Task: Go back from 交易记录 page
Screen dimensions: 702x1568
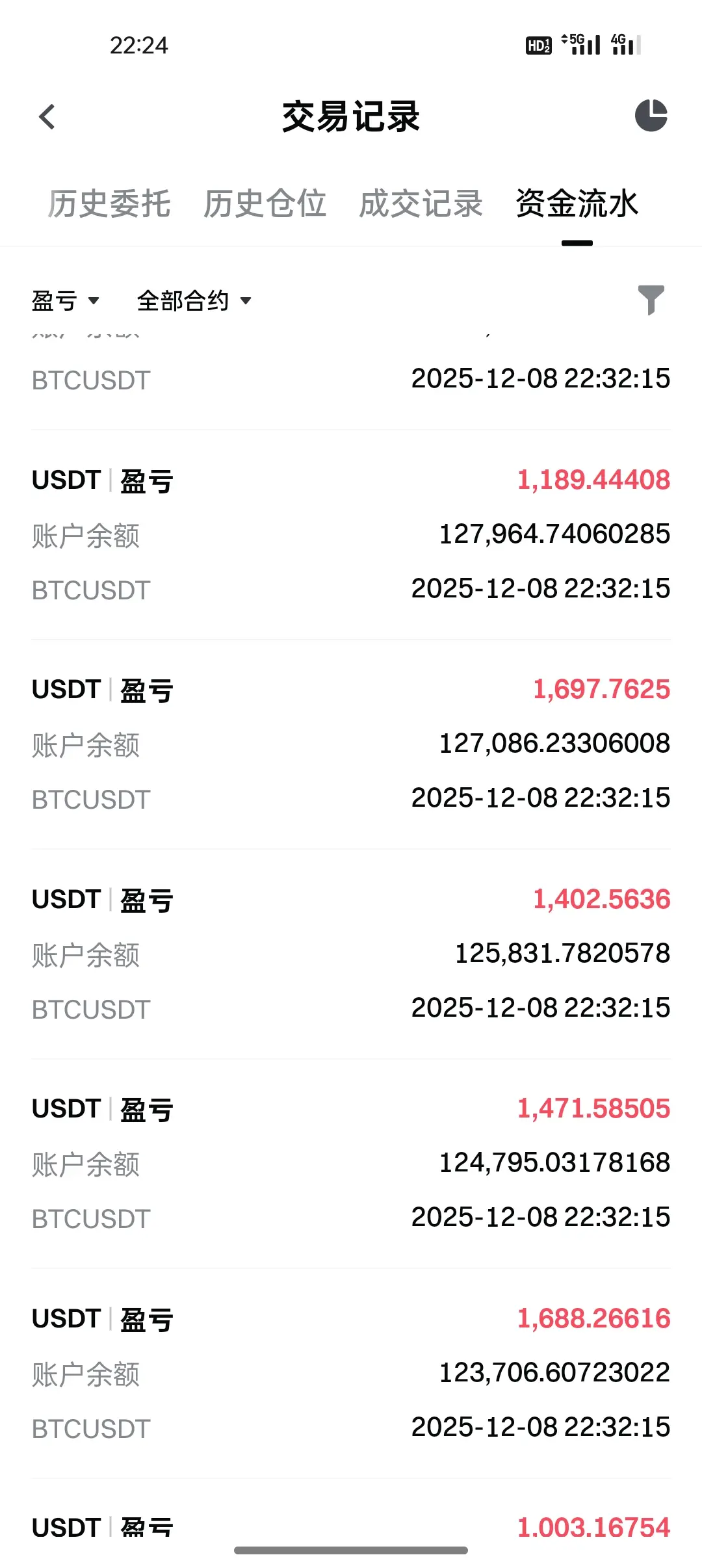Action: 47,117
